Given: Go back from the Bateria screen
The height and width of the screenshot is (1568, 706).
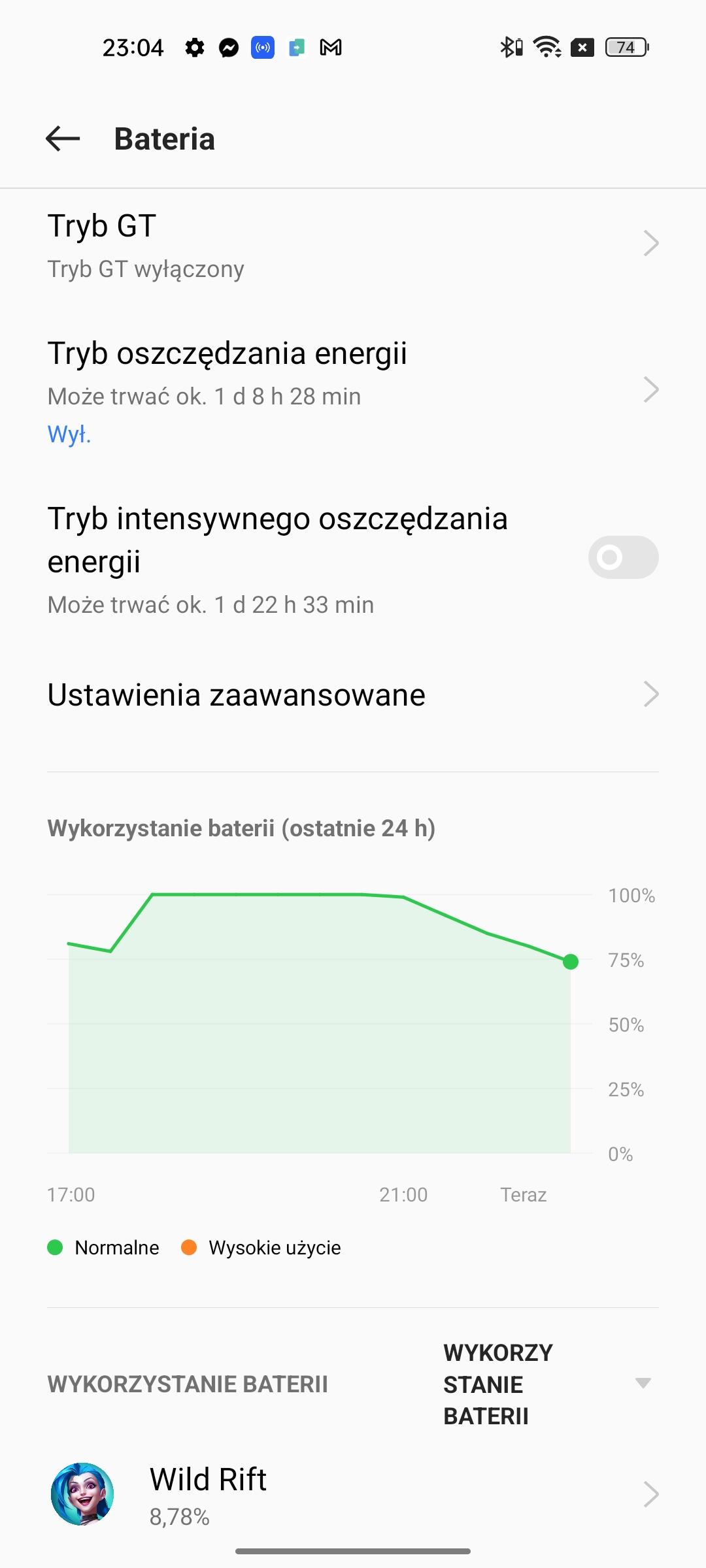Looking at the screenshot, I should coord(63,139).
